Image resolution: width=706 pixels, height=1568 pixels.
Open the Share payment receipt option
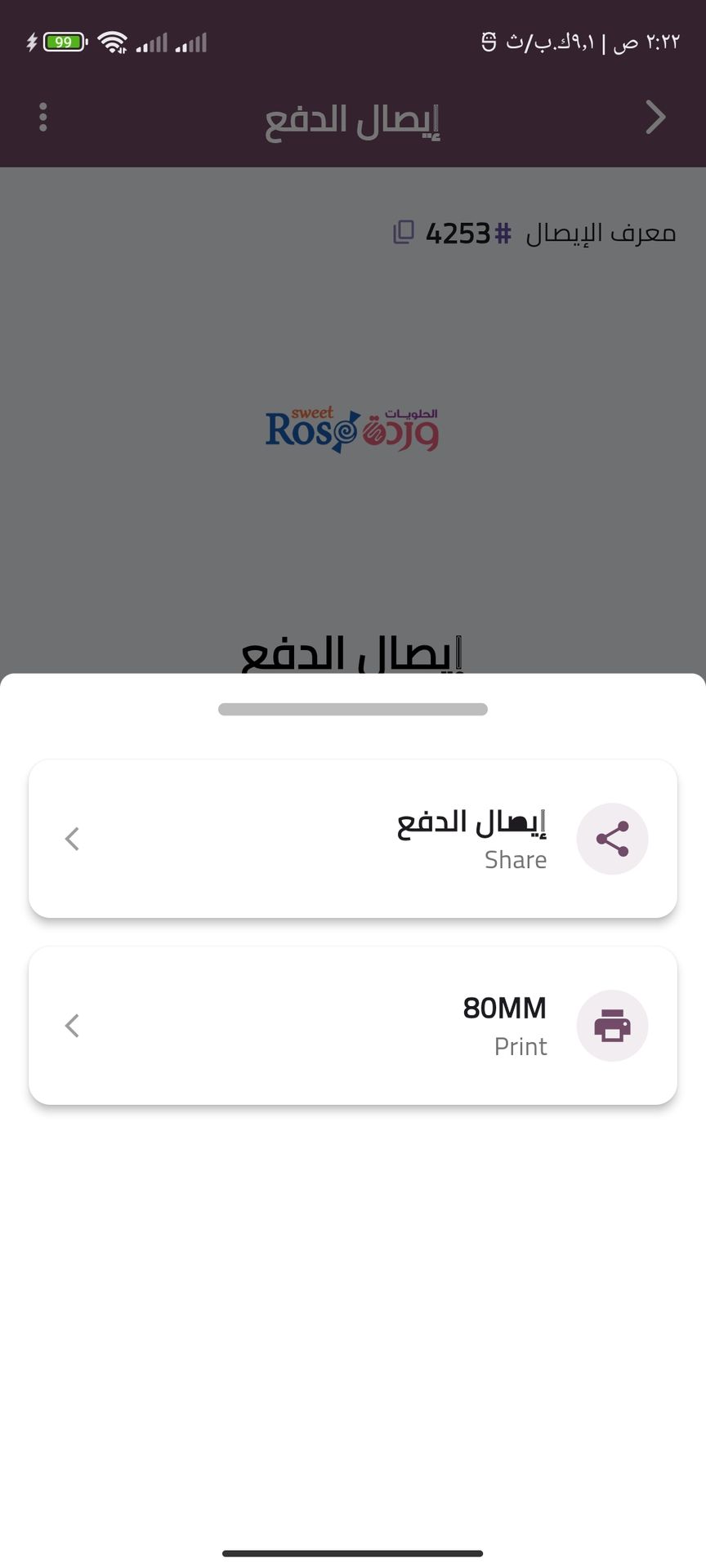coord(353,839)
